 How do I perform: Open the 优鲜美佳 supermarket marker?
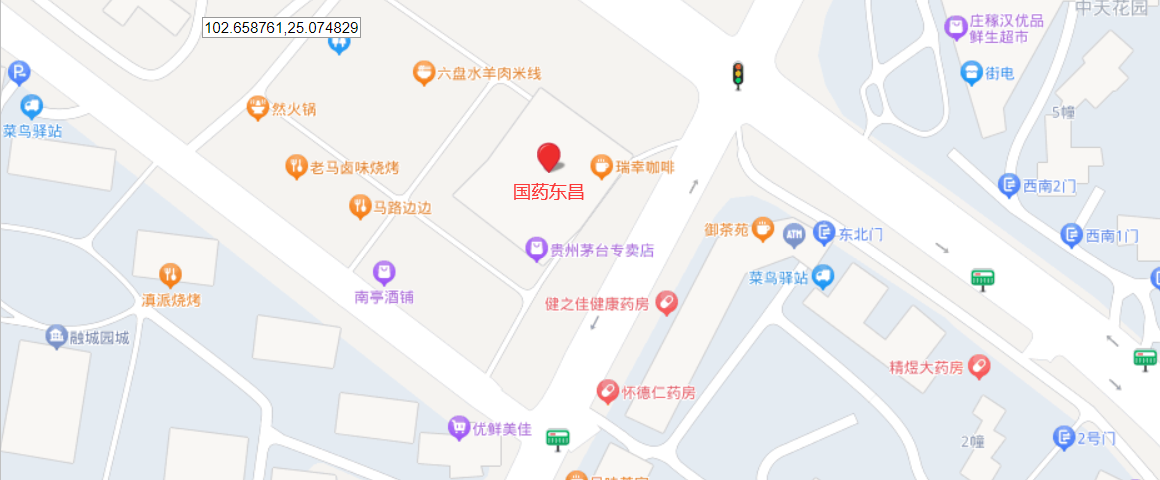[459, 428]
